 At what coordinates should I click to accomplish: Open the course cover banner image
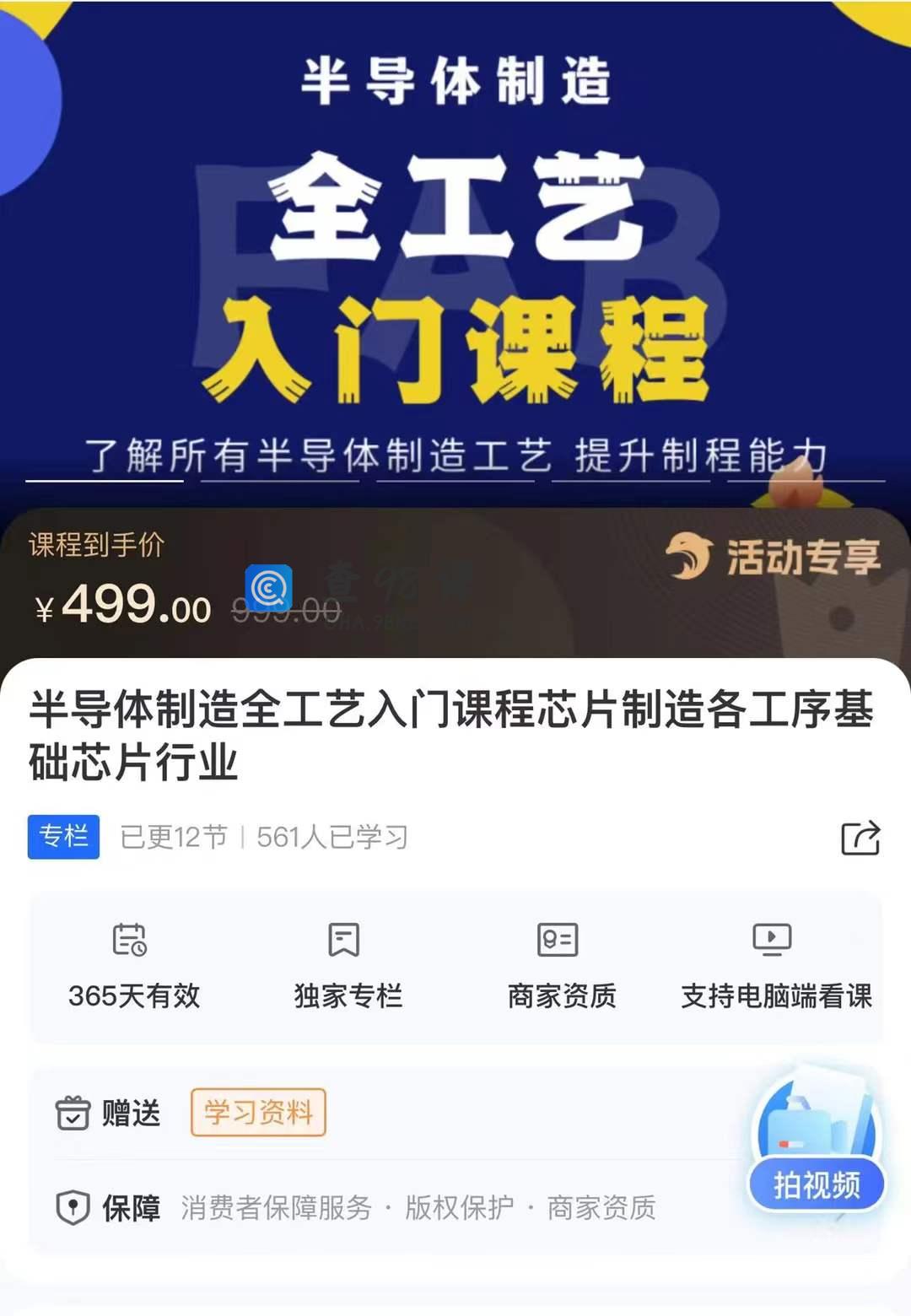tap(455, 253)
